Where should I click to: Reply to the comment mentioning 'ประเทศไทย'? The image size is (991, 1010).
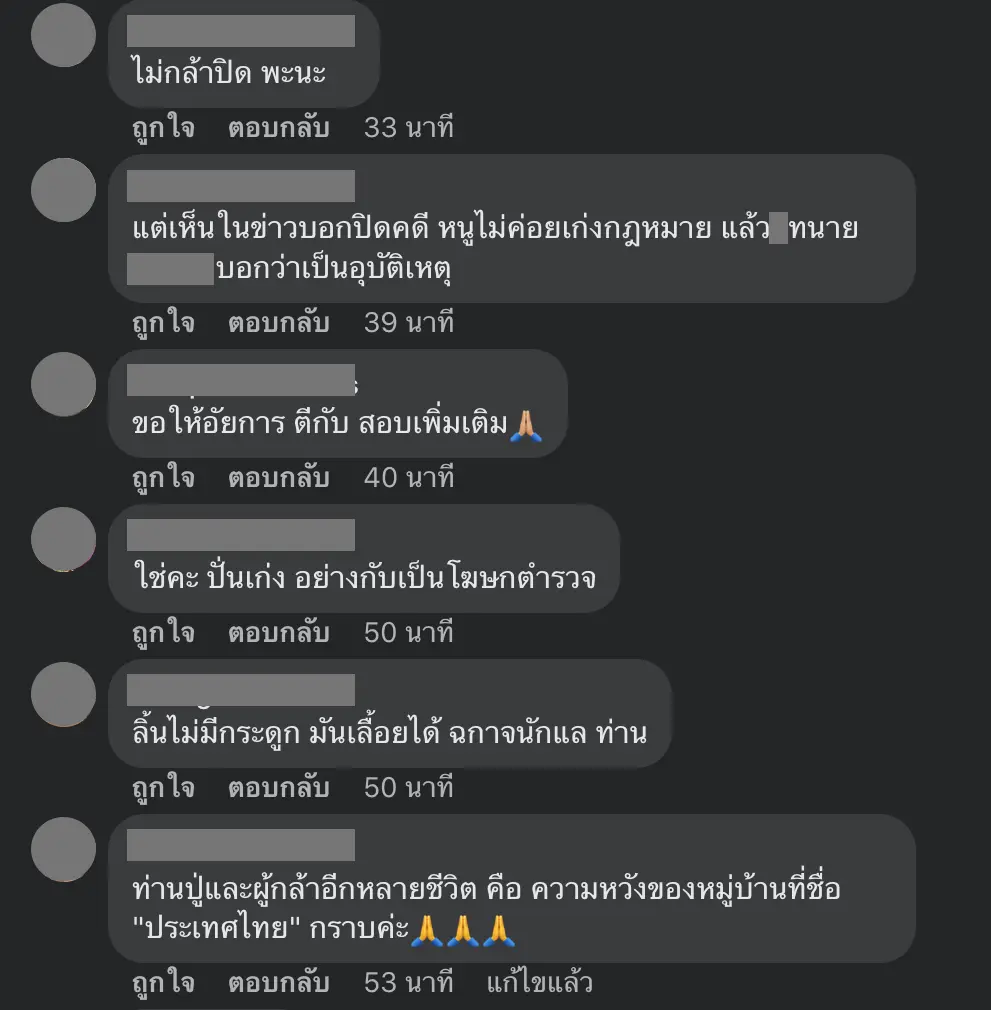[278, 983]
